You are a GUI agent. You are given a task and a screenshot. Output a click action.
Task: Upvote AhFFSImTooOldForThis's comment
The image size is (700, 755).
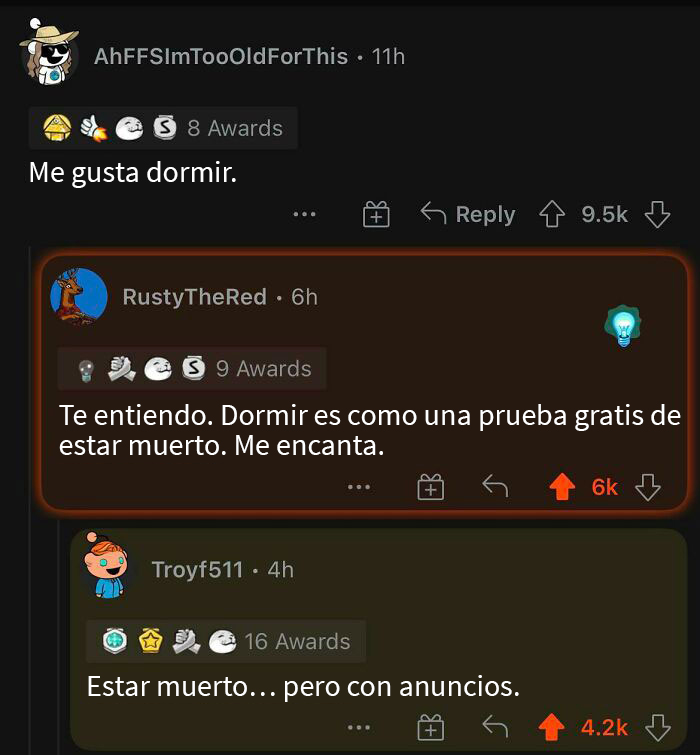552,214
